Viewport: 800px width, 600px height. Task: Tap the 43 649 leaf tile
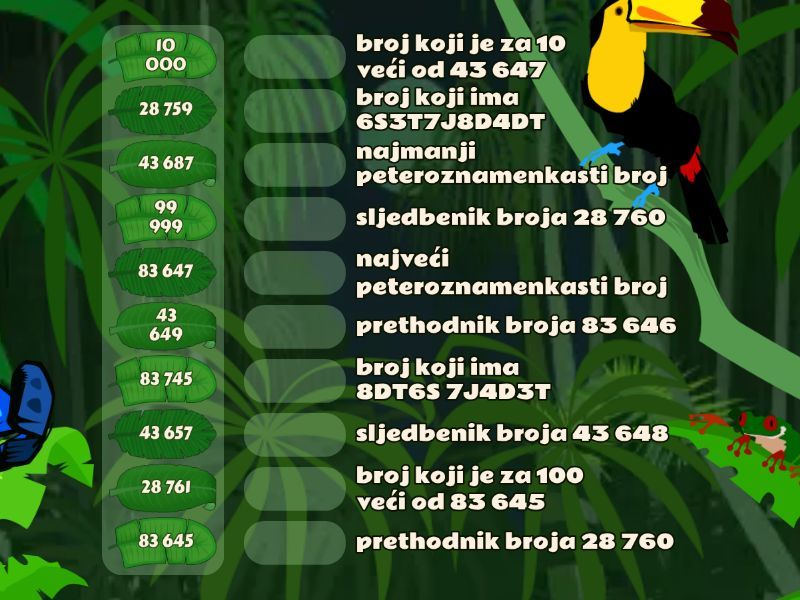pyautogui.click(x=165, y=325)
